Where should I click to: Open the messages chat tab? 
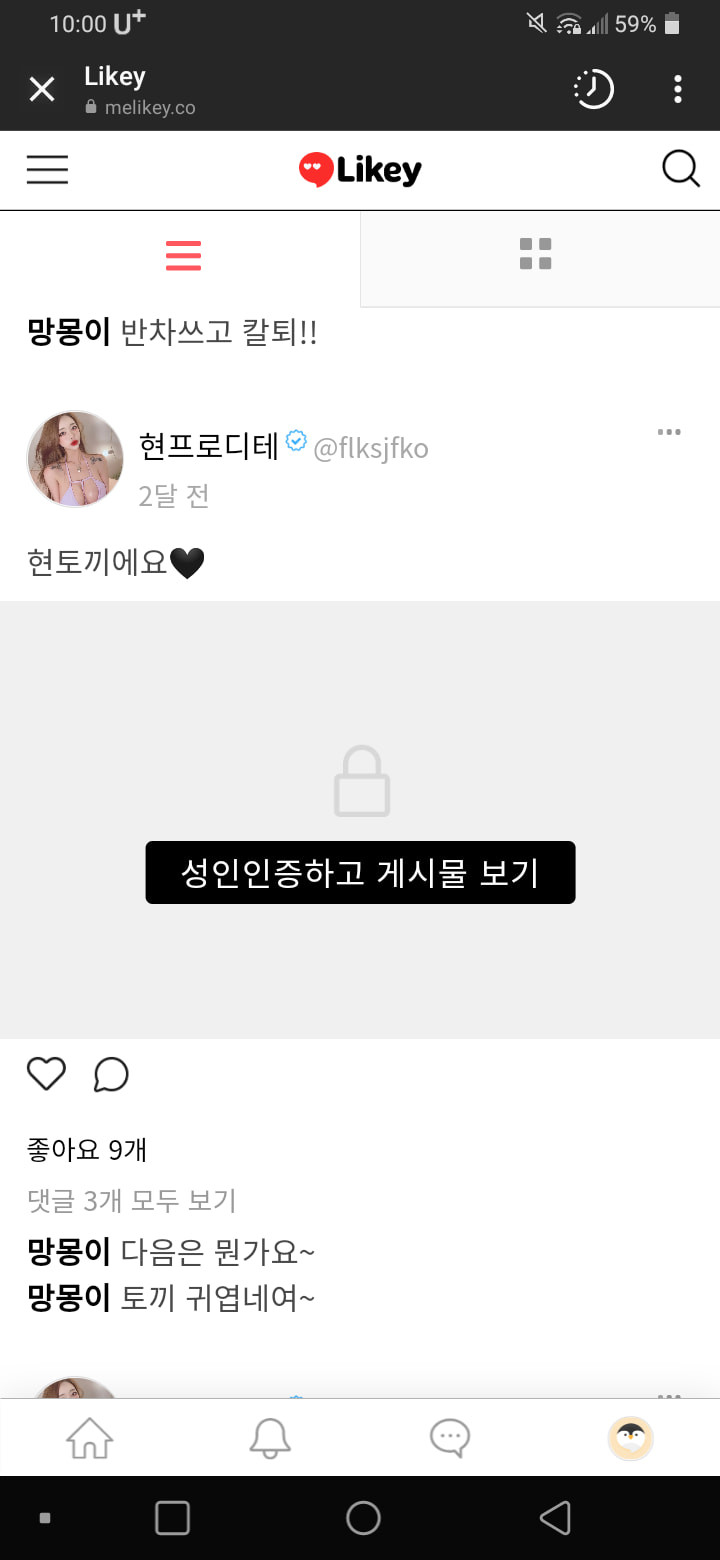(x=450, y=1439)
